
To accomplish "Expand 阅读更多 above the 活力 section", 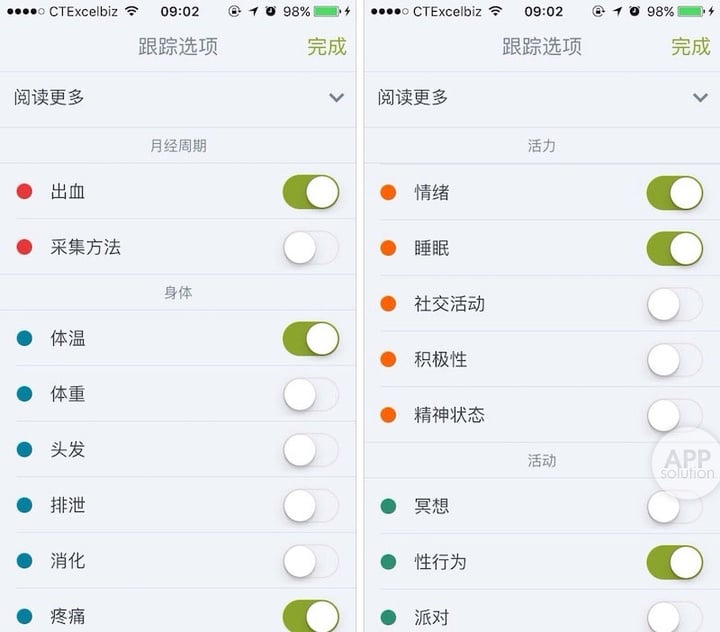I will pyautogui.click(x=700, y=98).
